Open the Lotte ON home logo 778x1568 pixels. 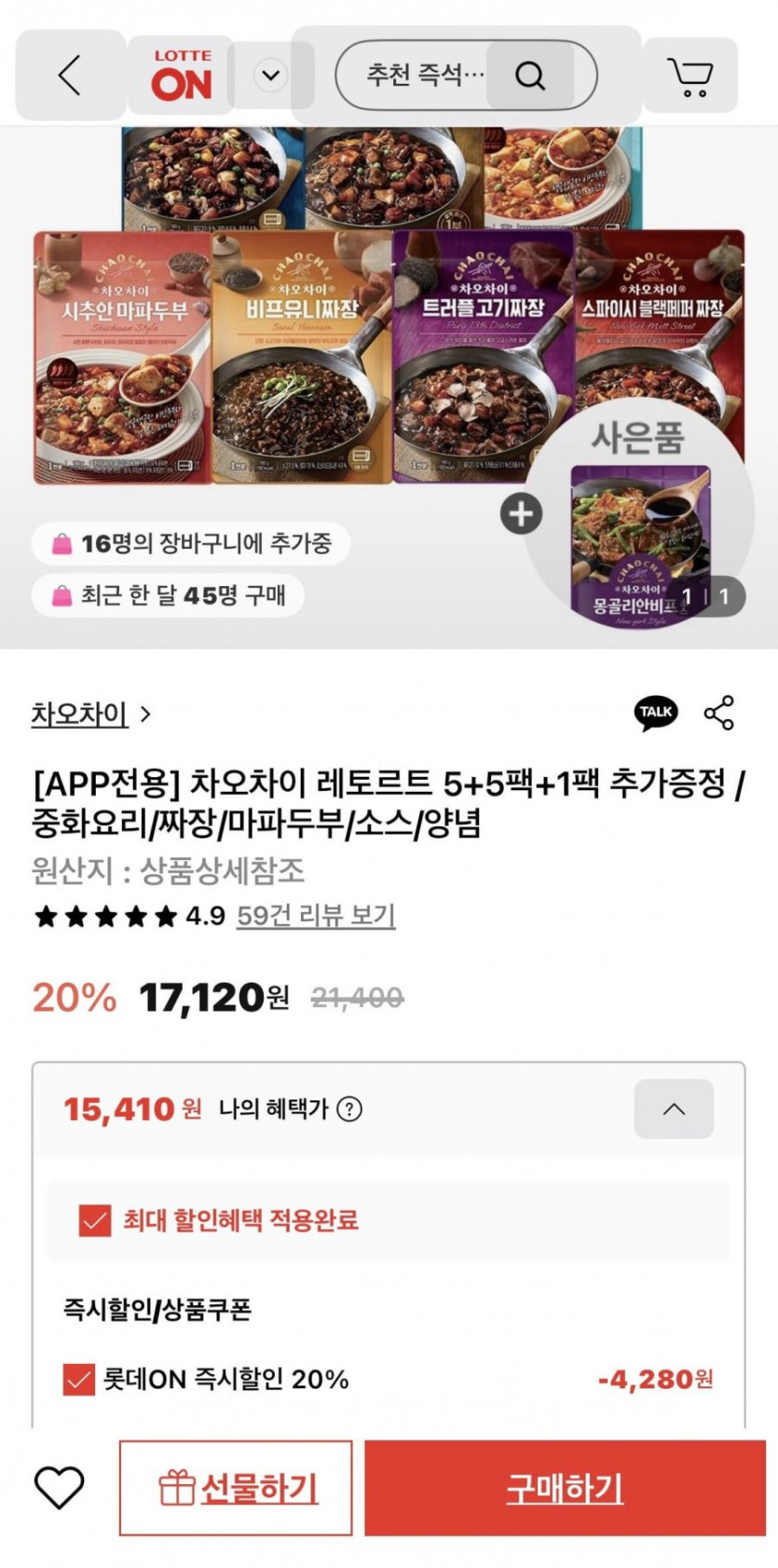[x=182, y=75]
